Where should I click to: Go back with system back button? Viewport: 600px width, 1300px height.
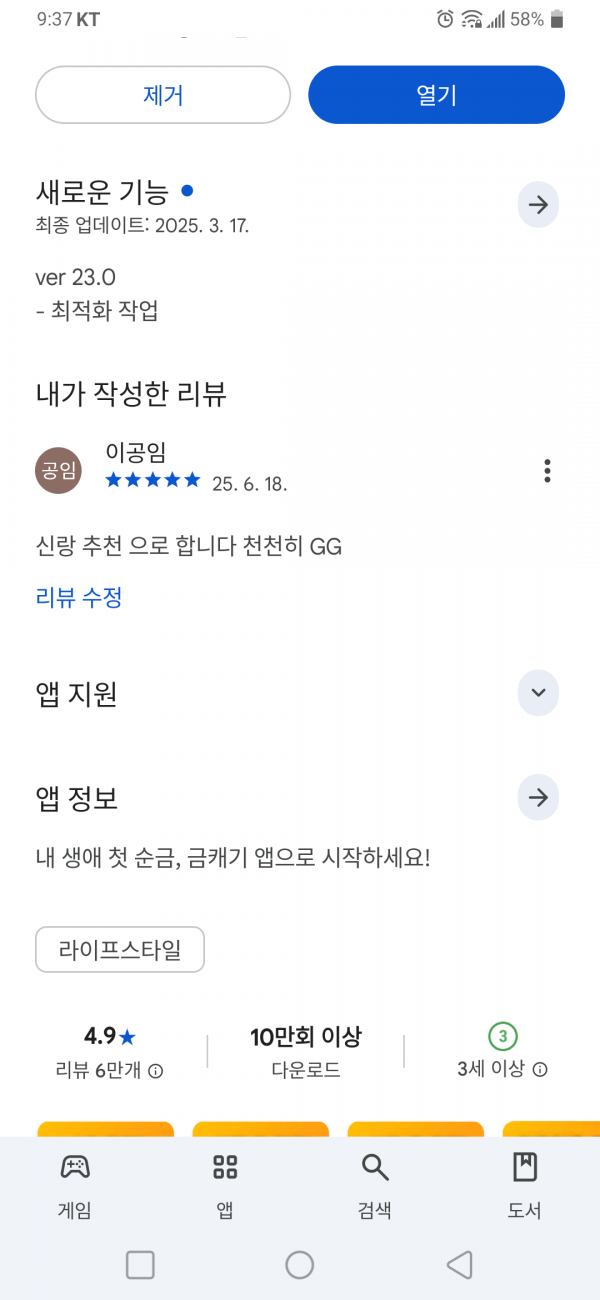pyautogui.click(x=459, y=1265)
